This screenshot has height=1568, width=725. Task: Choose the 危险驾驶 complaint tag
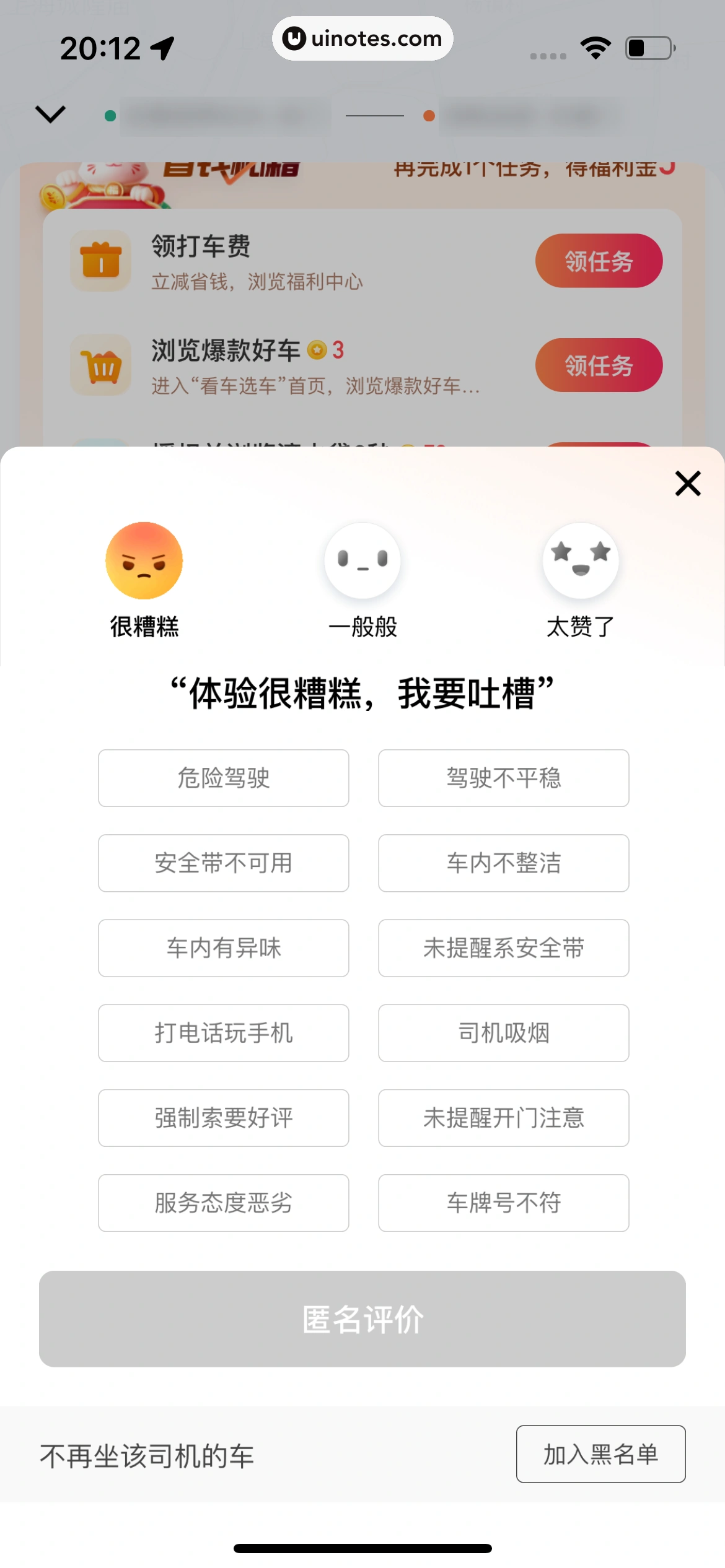tap(223, 778)
